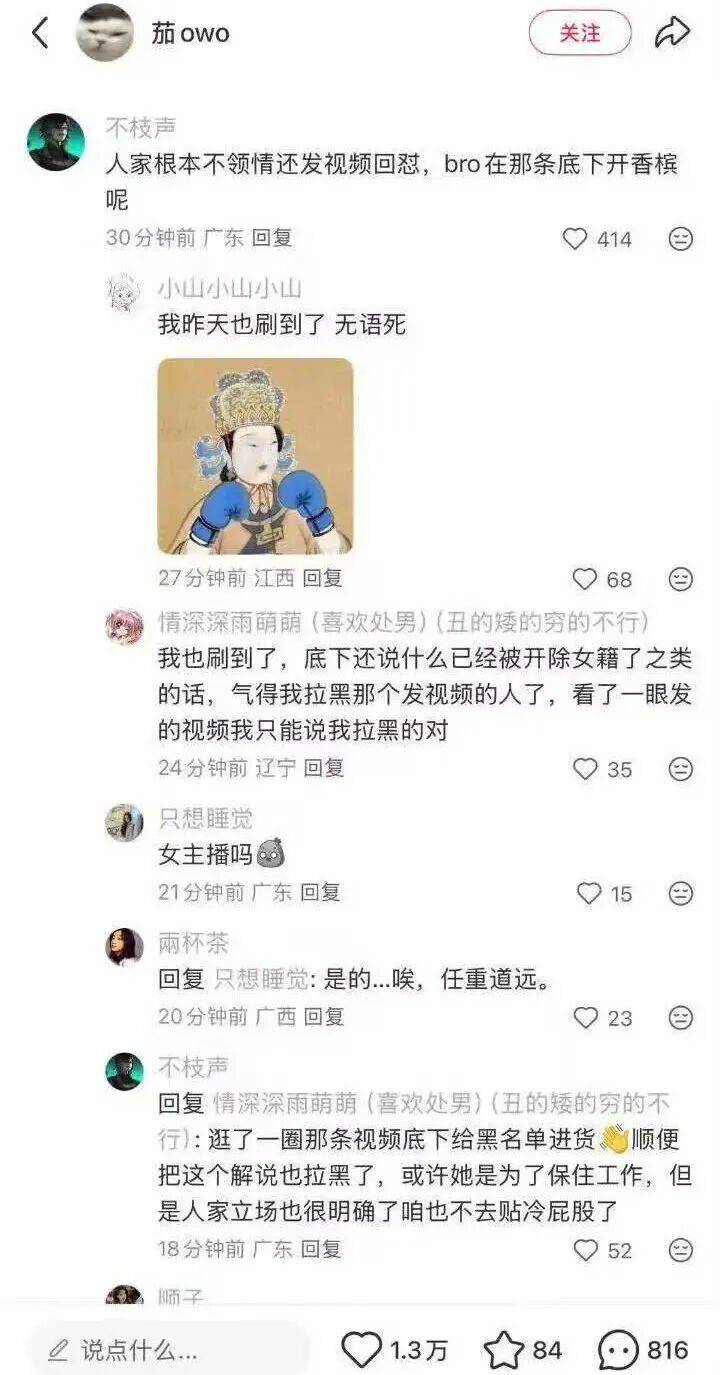Viewport: 720px width, 1375px height.
Task: Favorite the post using the star icon
Action: (x=504, y=1350)
